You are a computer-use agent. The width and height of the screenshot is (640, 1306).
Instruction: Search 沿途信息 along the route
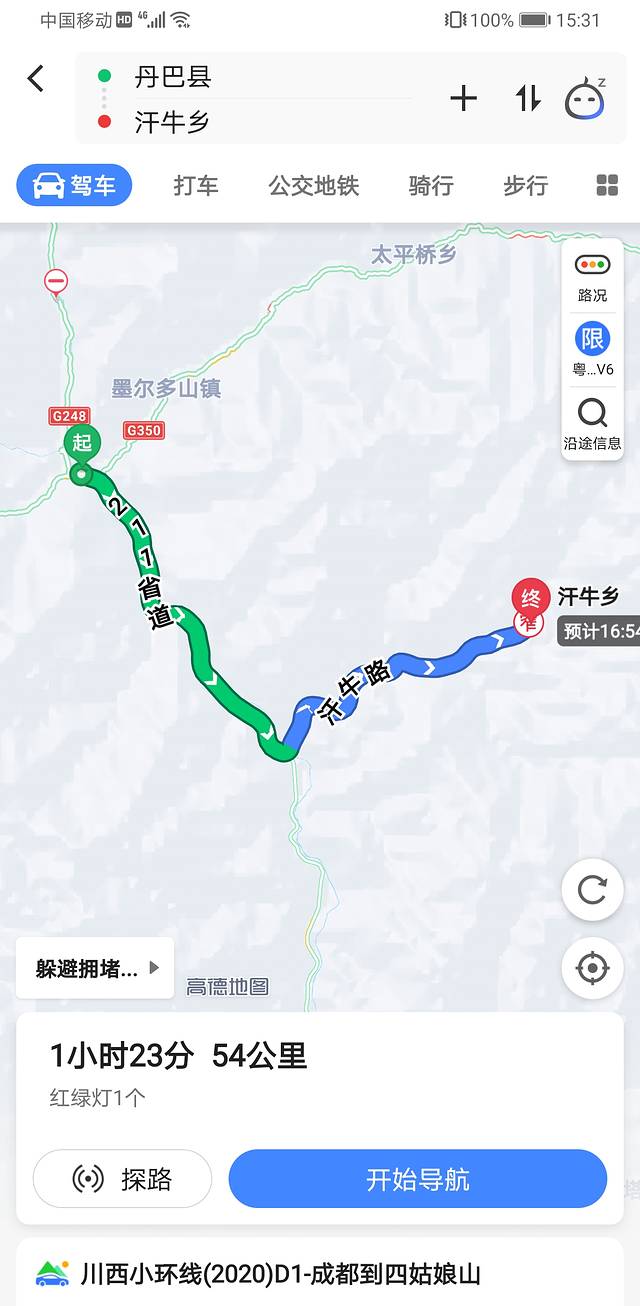click(x=592, y=423)
